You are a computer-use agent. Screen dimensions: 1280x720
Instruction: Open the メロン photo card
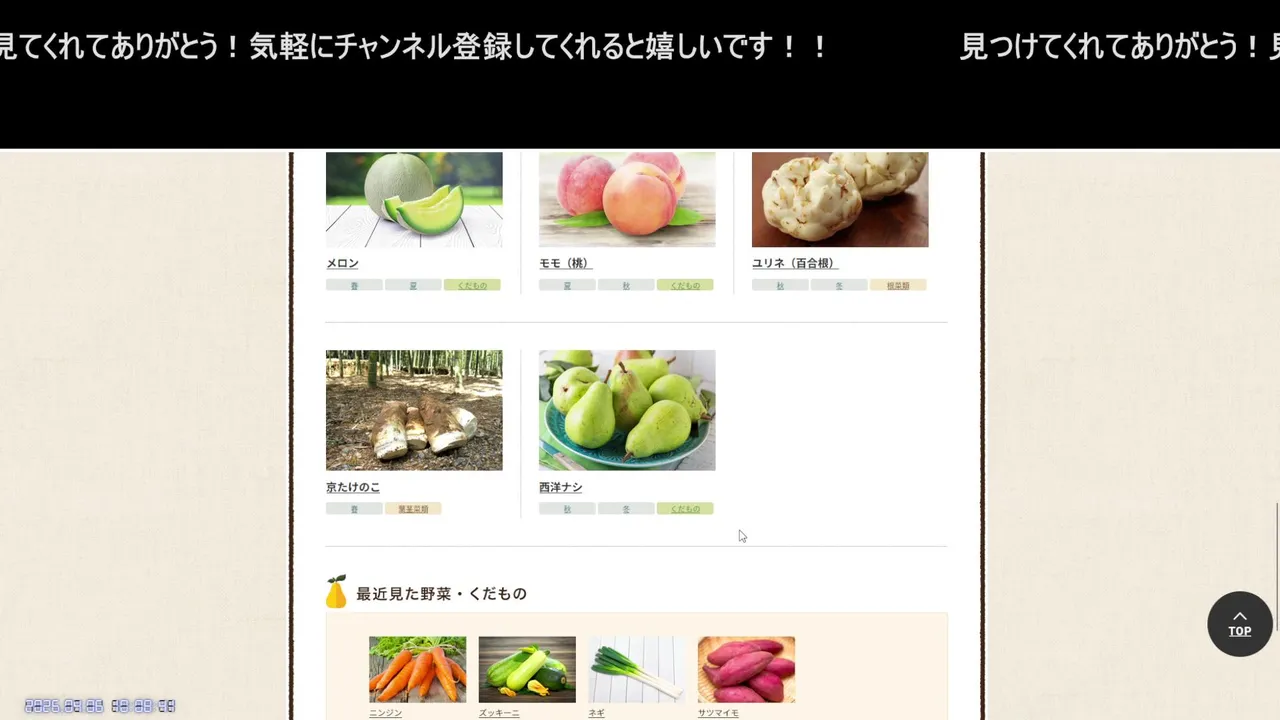click(414, 199)
